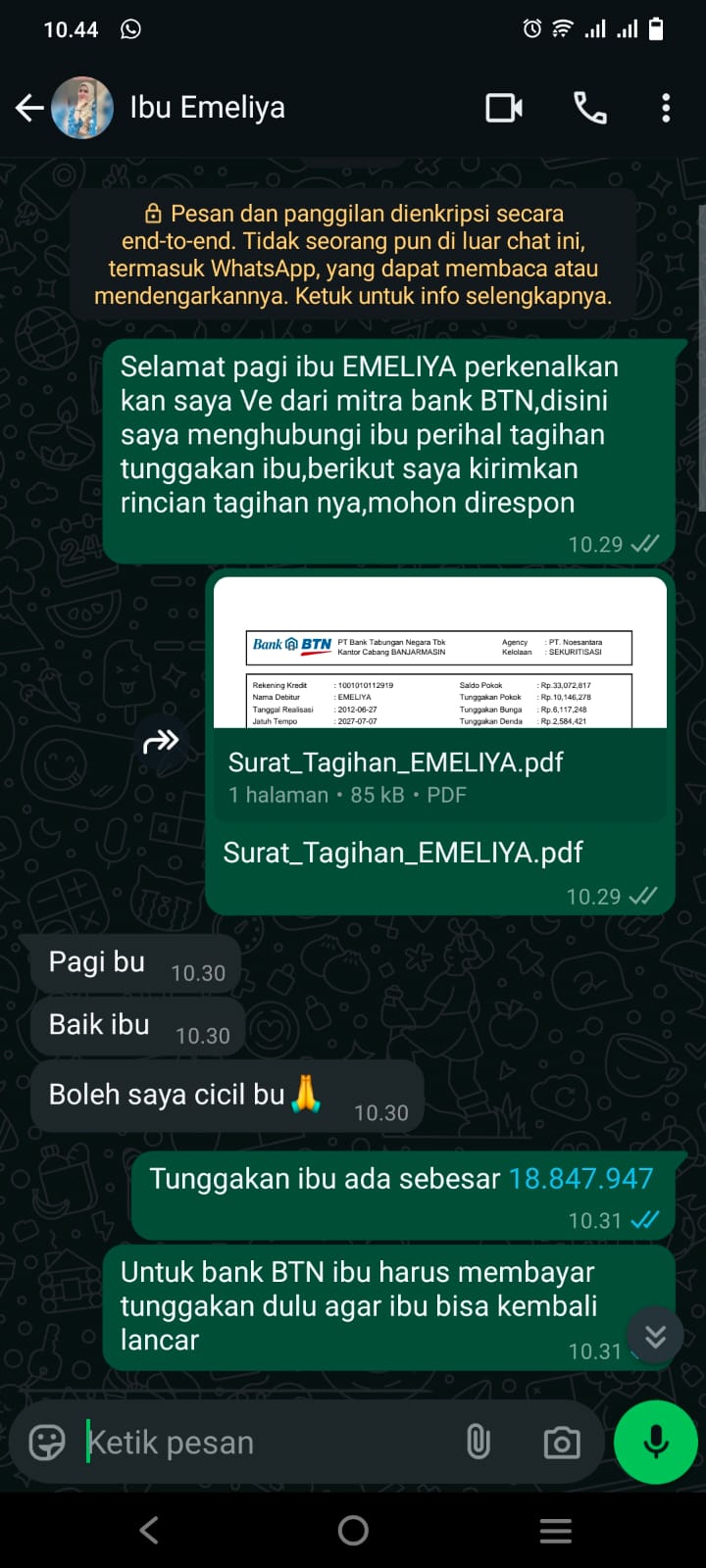The height and width of the screenshot is (1568, 706).
Task: Open the camera from message bar
Action: (x=562, y=1443)
